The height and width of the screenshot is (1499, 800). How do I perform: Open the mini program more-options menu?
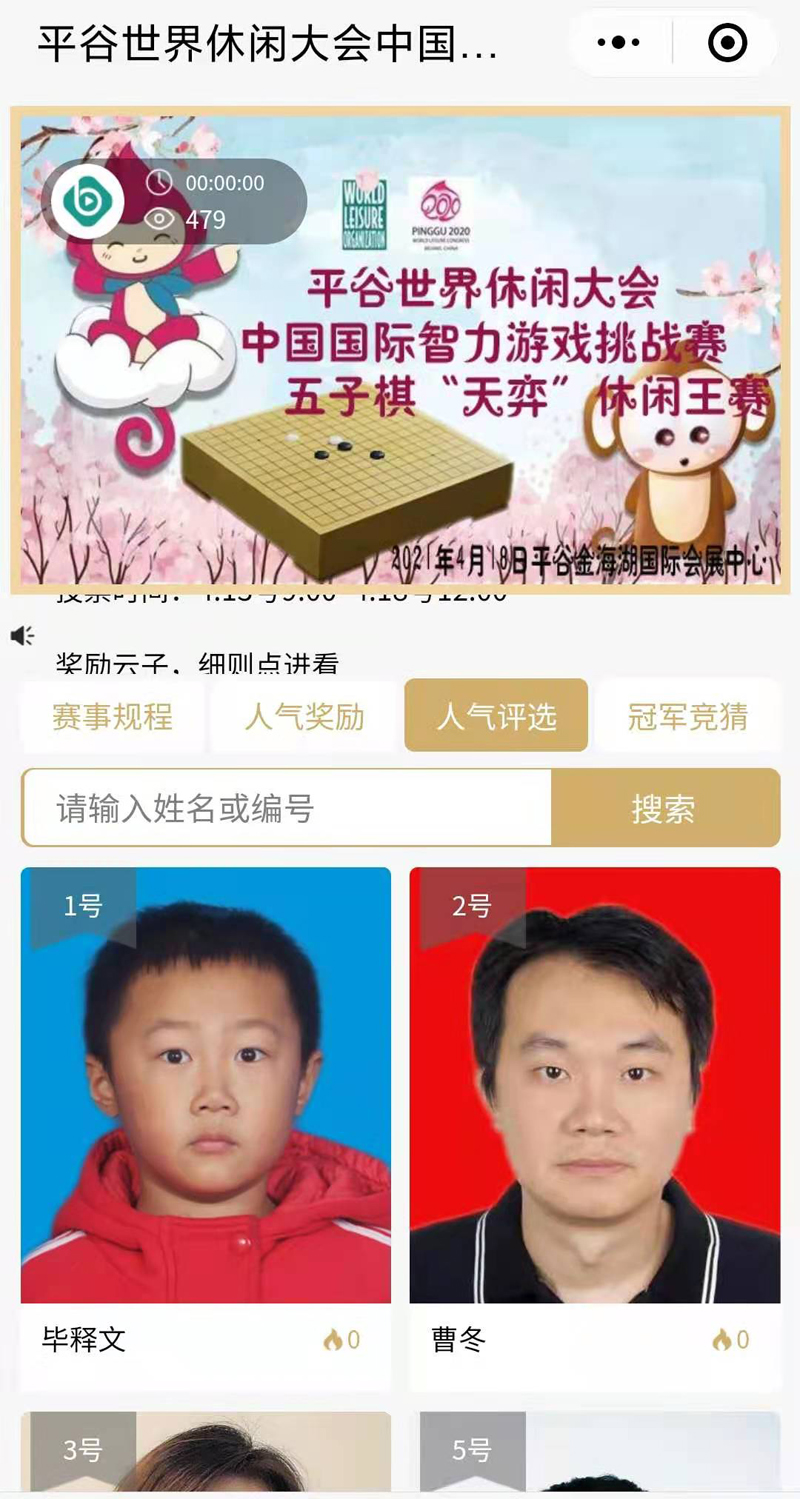(x=618, y=43)
